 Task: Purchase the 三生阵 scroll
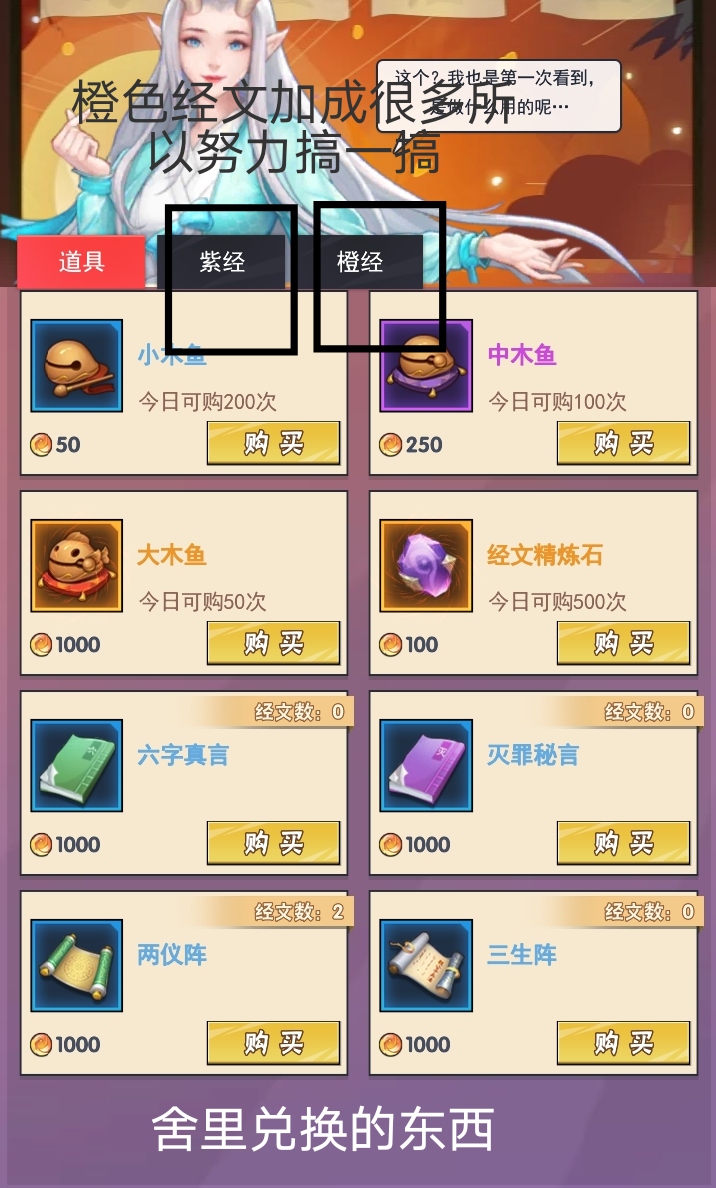click(x=623, y=1043)
